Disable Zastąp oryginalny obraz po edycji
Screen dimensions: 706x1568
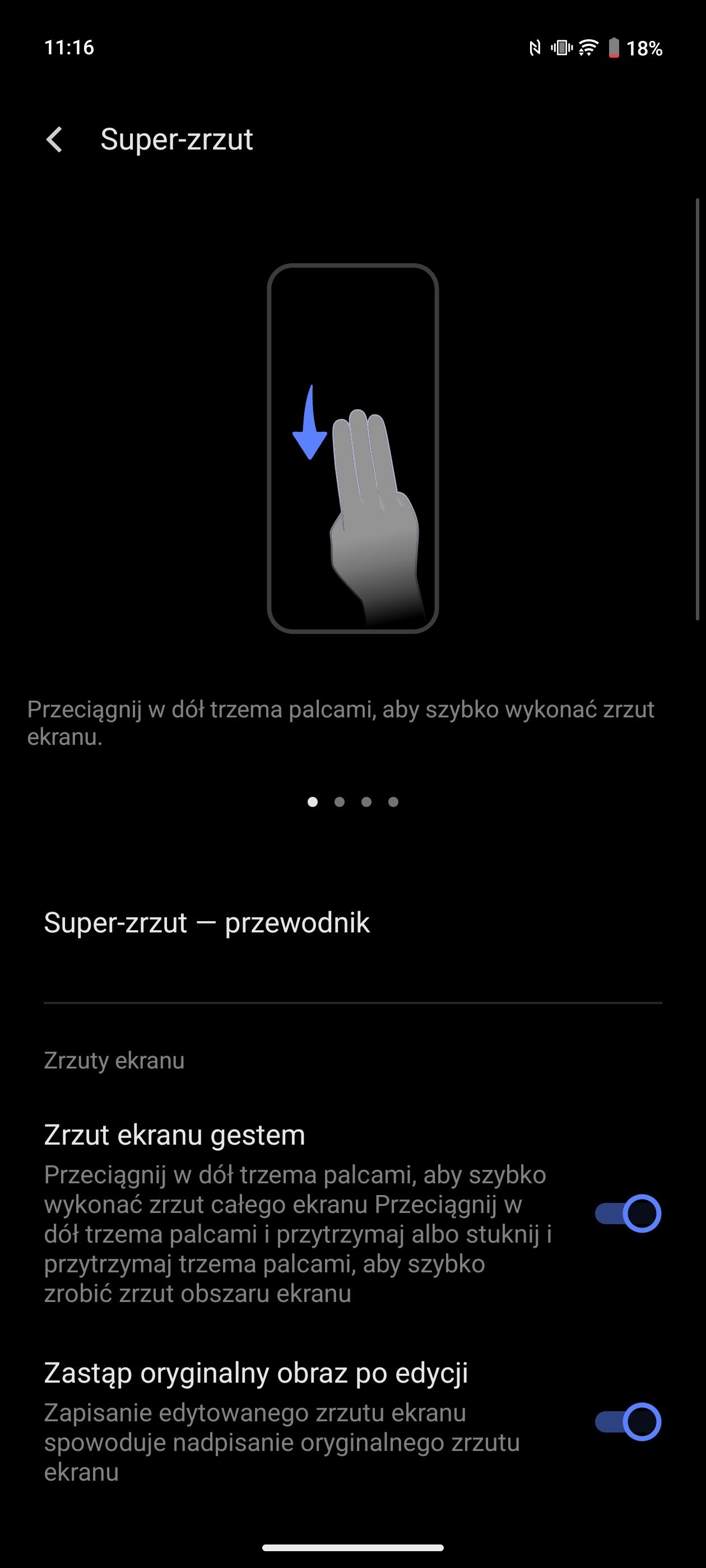click(x=628, y=1421)
